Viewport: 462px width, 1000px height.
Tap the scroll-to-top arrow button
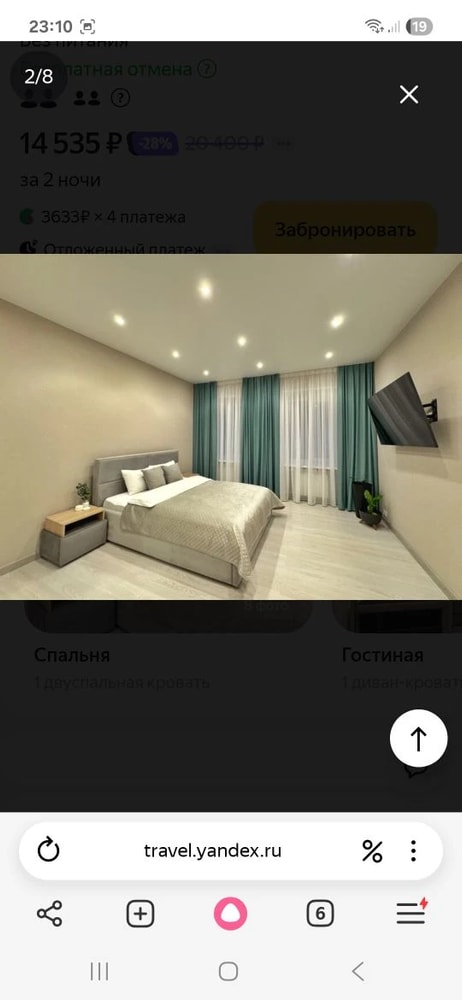419,739
